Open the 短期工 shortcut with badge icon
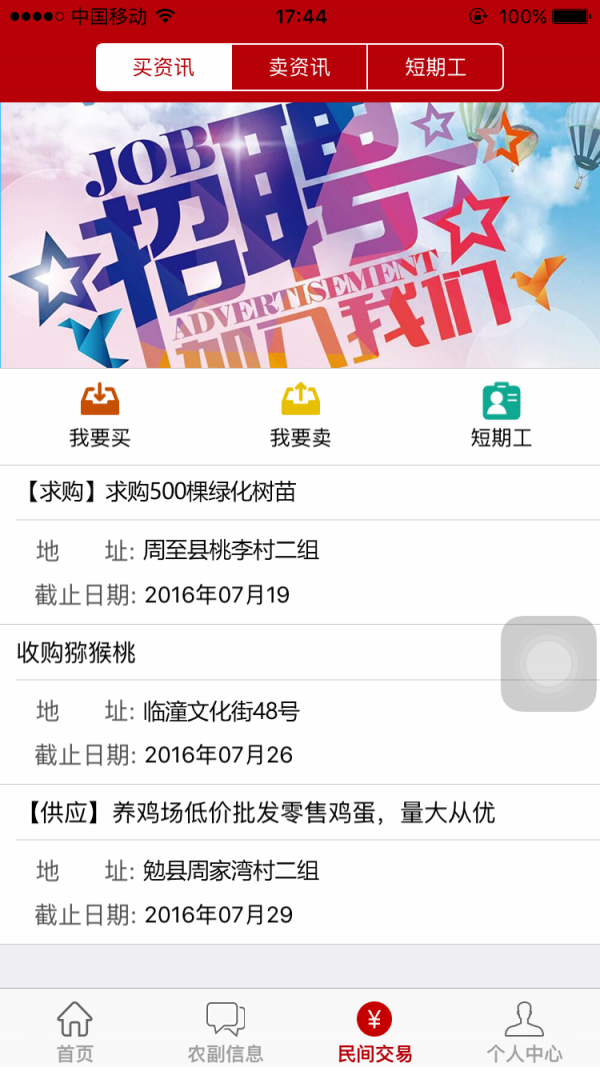The width and height of the screenshot is (600, 1067). coord(501,416)
